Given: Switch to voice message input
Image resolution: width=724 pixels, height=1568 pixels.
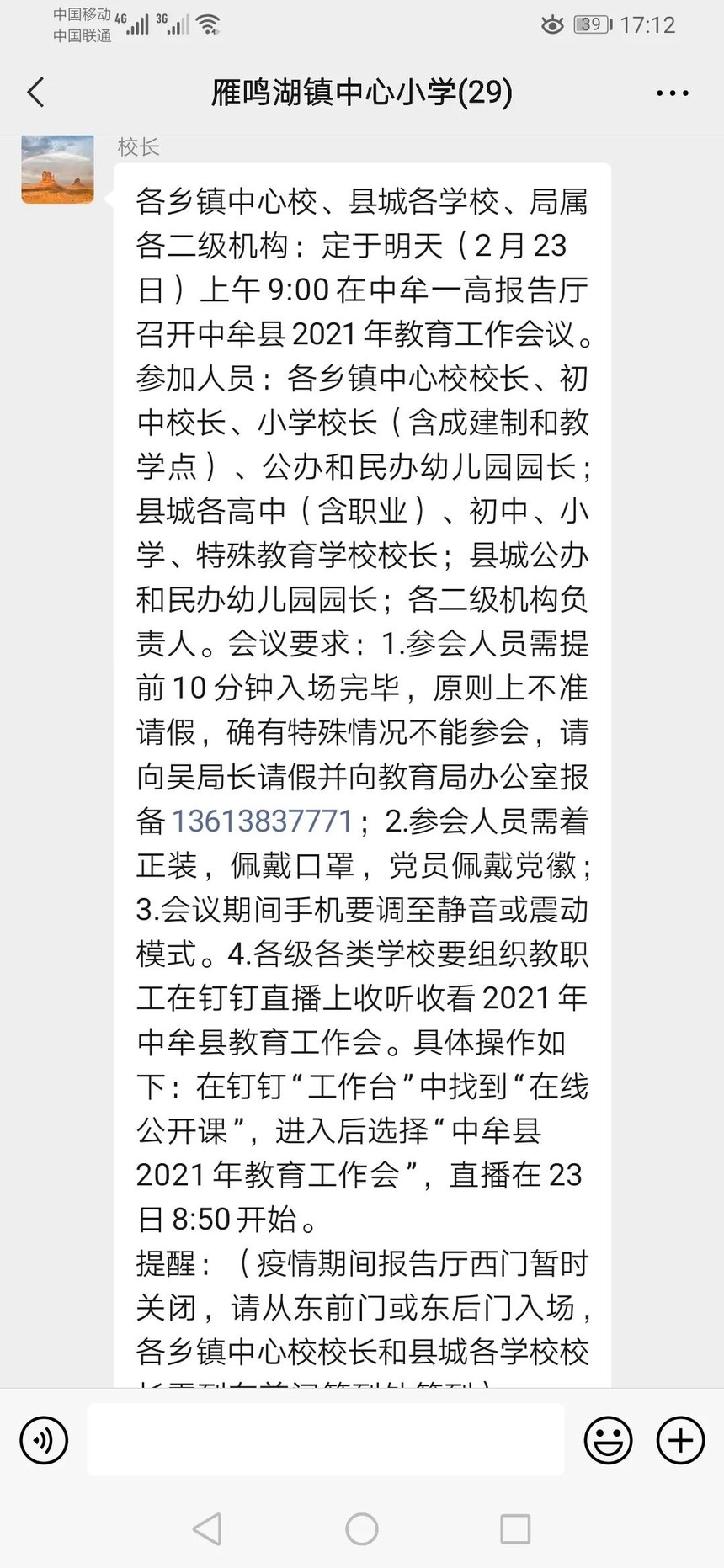Looking at the screenshot, I should point(44,1440).
